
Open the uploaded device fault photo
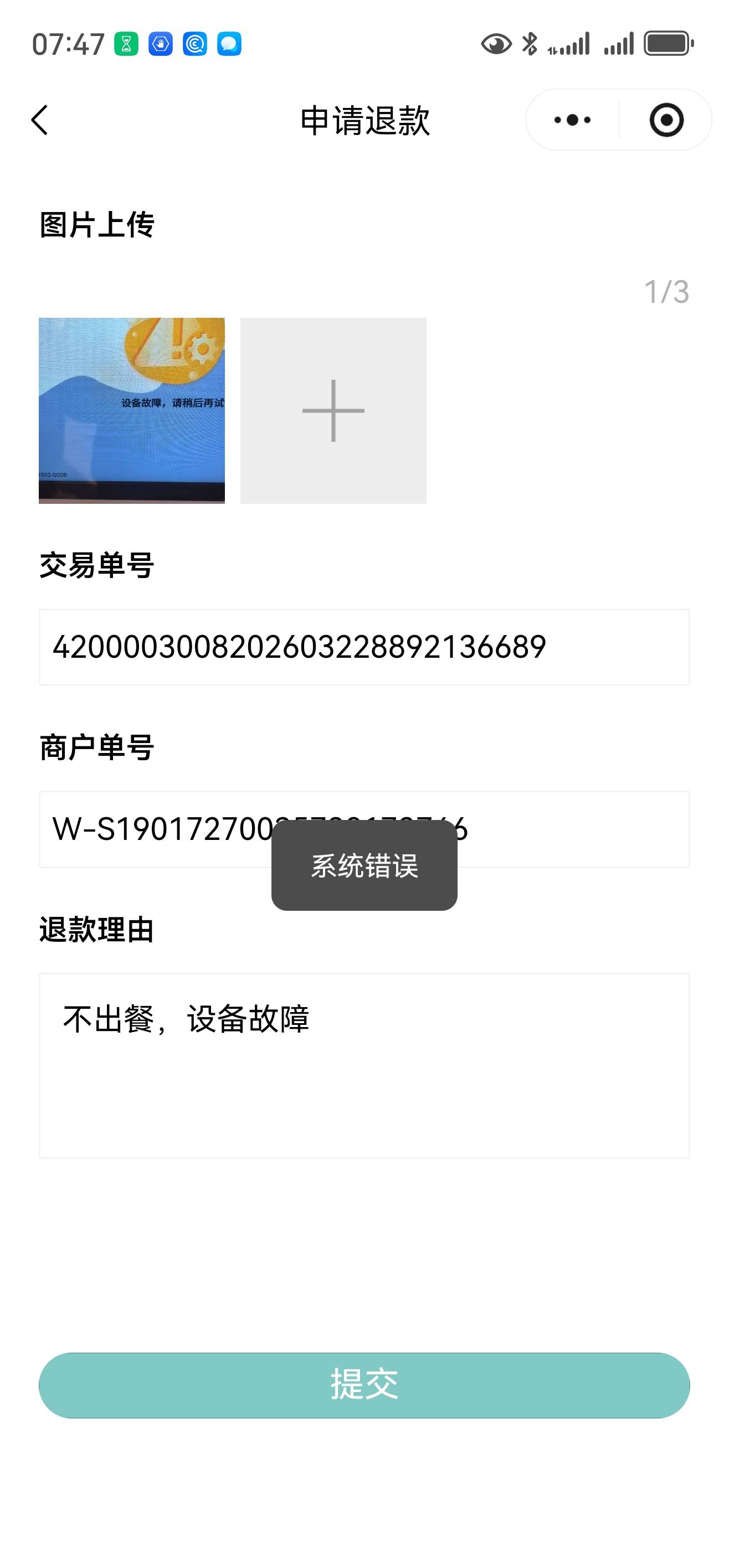[131, 410]
